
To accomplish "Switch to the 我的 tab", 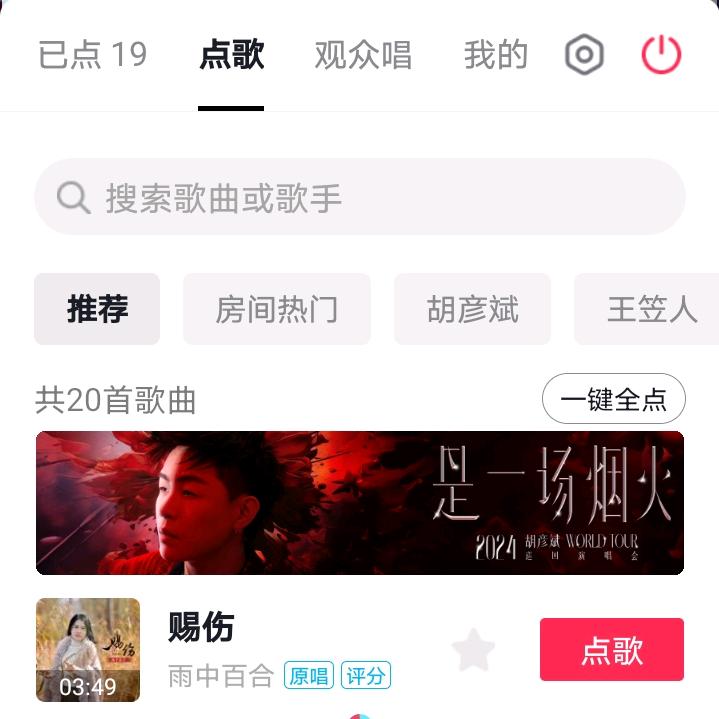I will [495, 55].
